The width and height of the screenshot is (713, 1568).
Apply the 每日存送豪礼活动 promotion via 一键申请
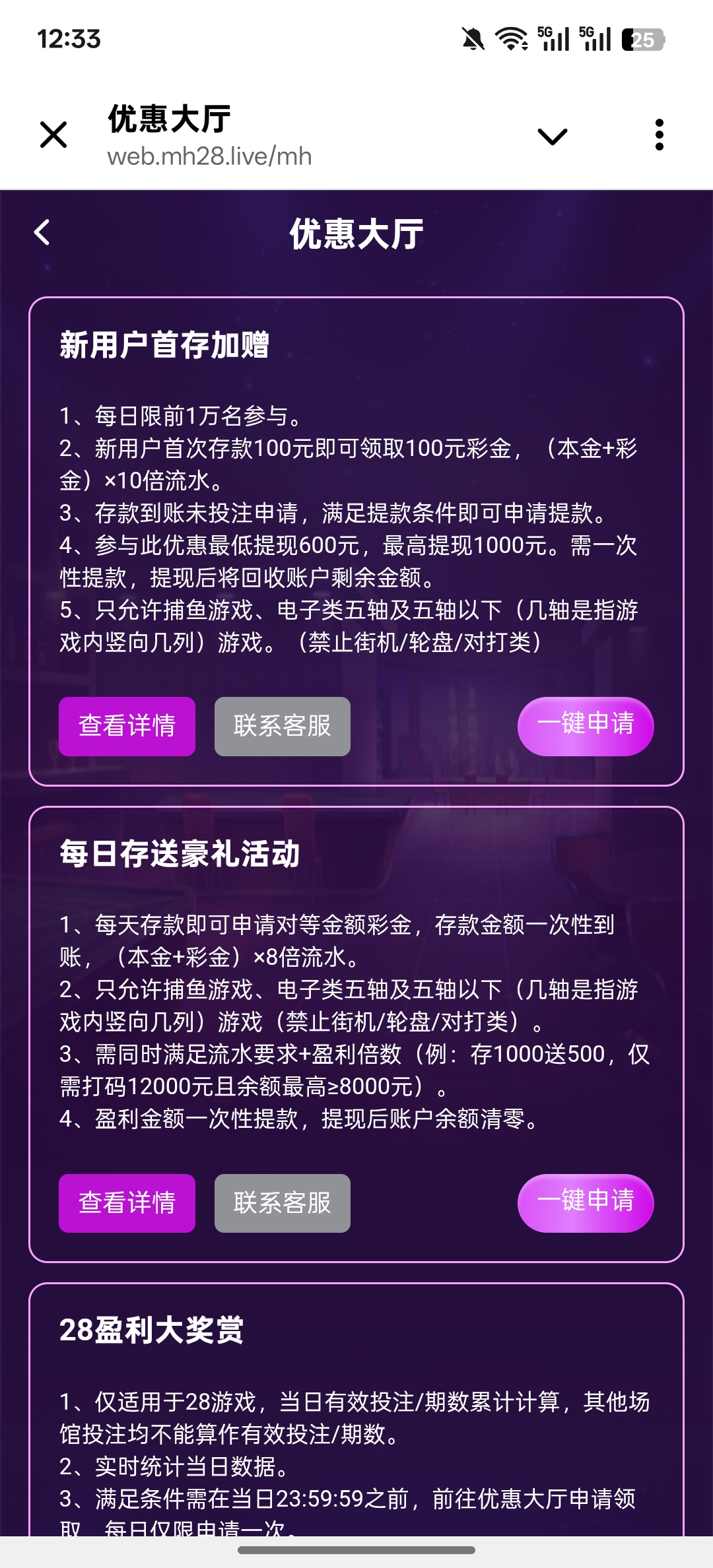point(585,1202)
